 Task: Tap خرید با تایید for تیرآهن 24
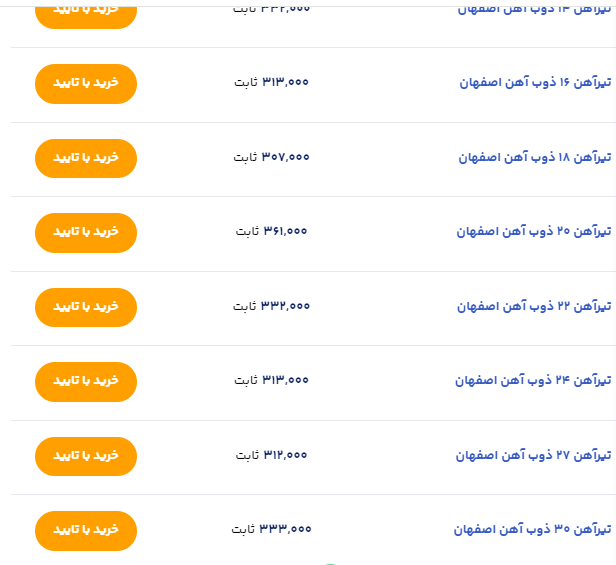coord(85,381)
